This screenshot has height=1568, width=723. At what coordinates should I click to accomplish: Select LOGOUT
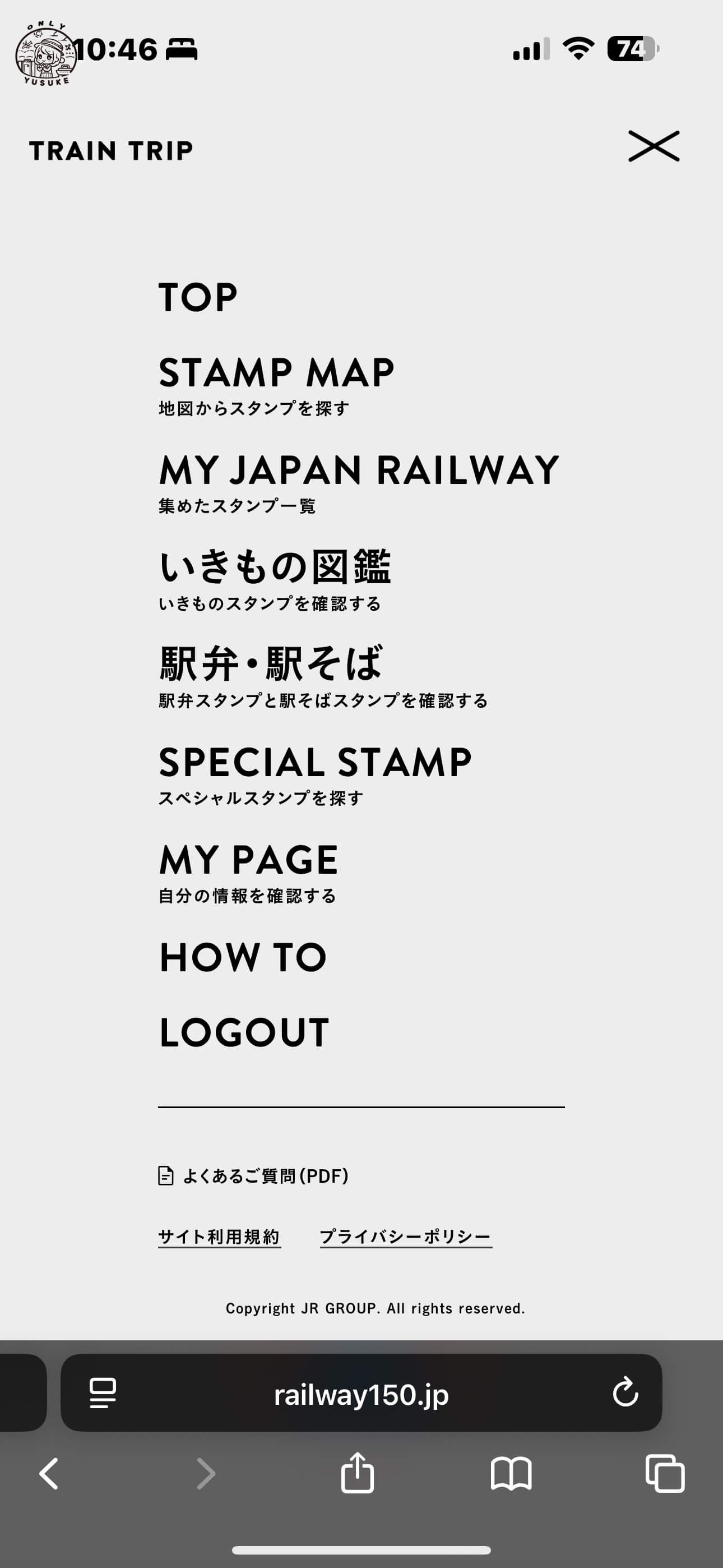pyautogui.click(x=244, y=1032)
